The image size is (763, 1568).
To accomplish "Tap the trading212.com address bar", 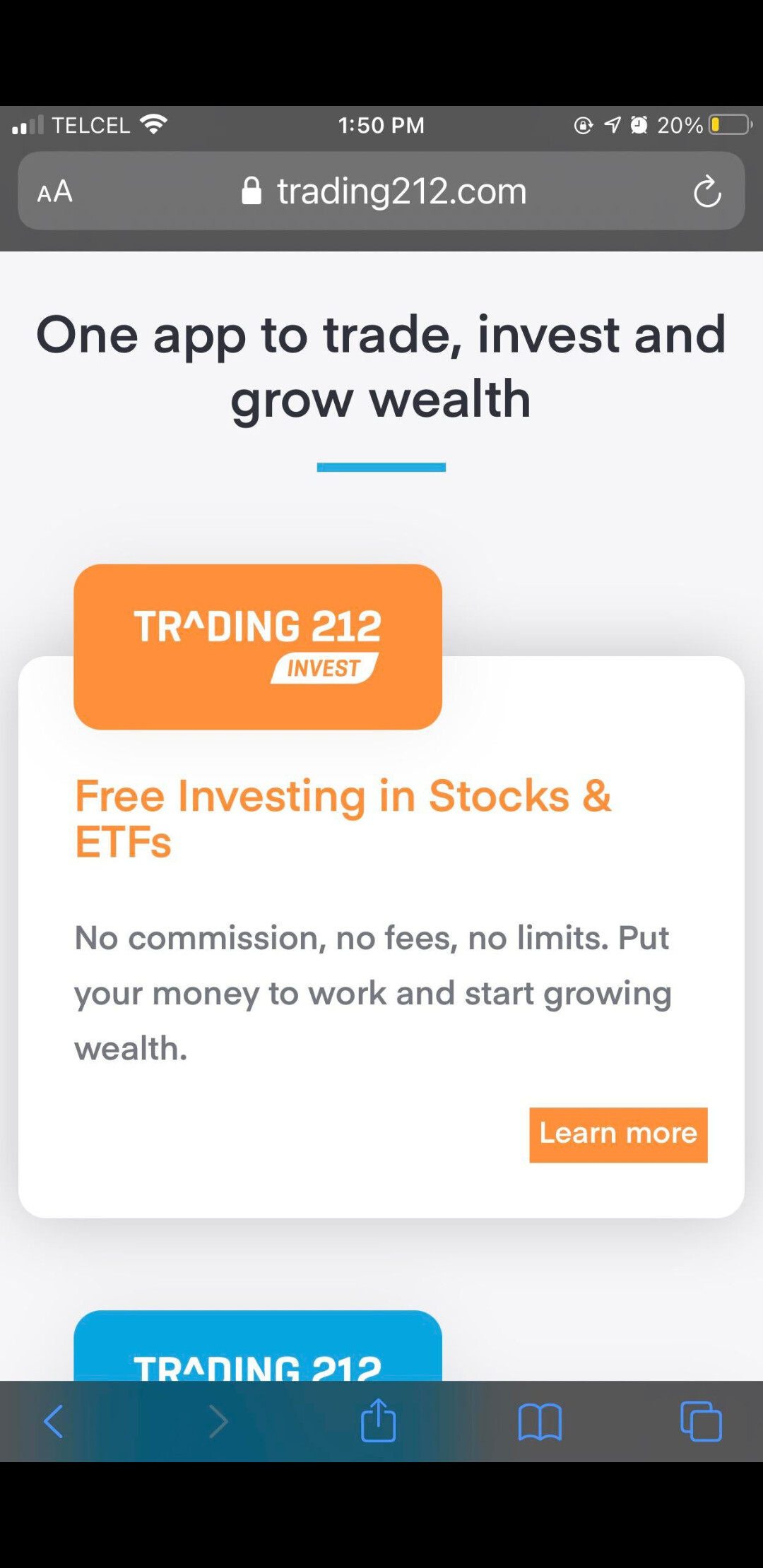I will click(x=385, y=191).
